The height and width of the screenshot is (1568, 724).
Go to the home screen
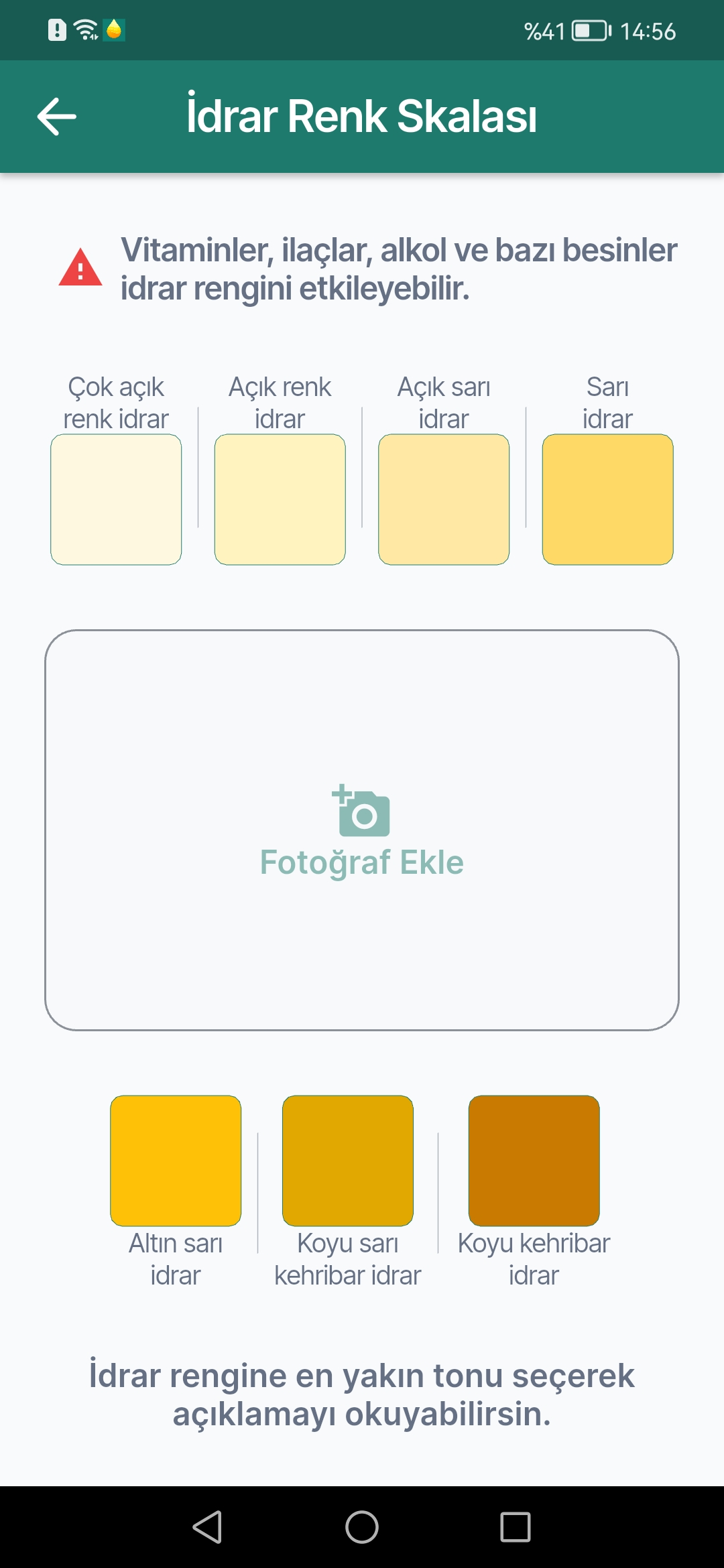362,1527
